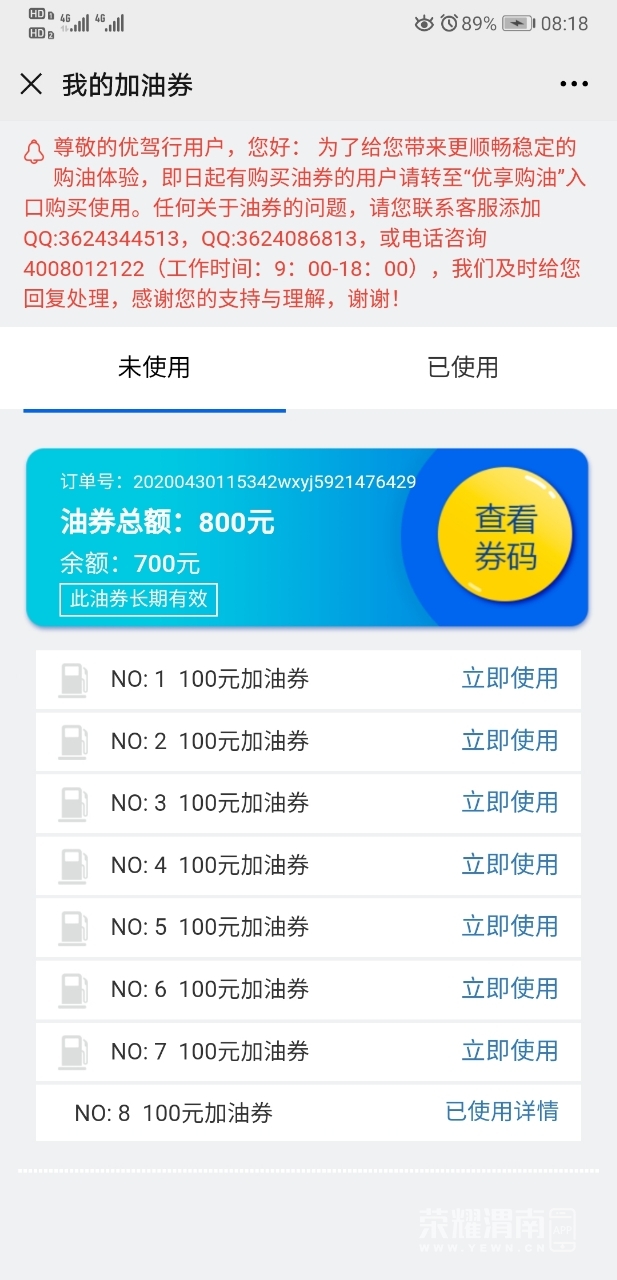The width and height of the screenshot is (617, 1280).
Task: Use the NO: 4 100元加油券 now
Action: (509, 865)
